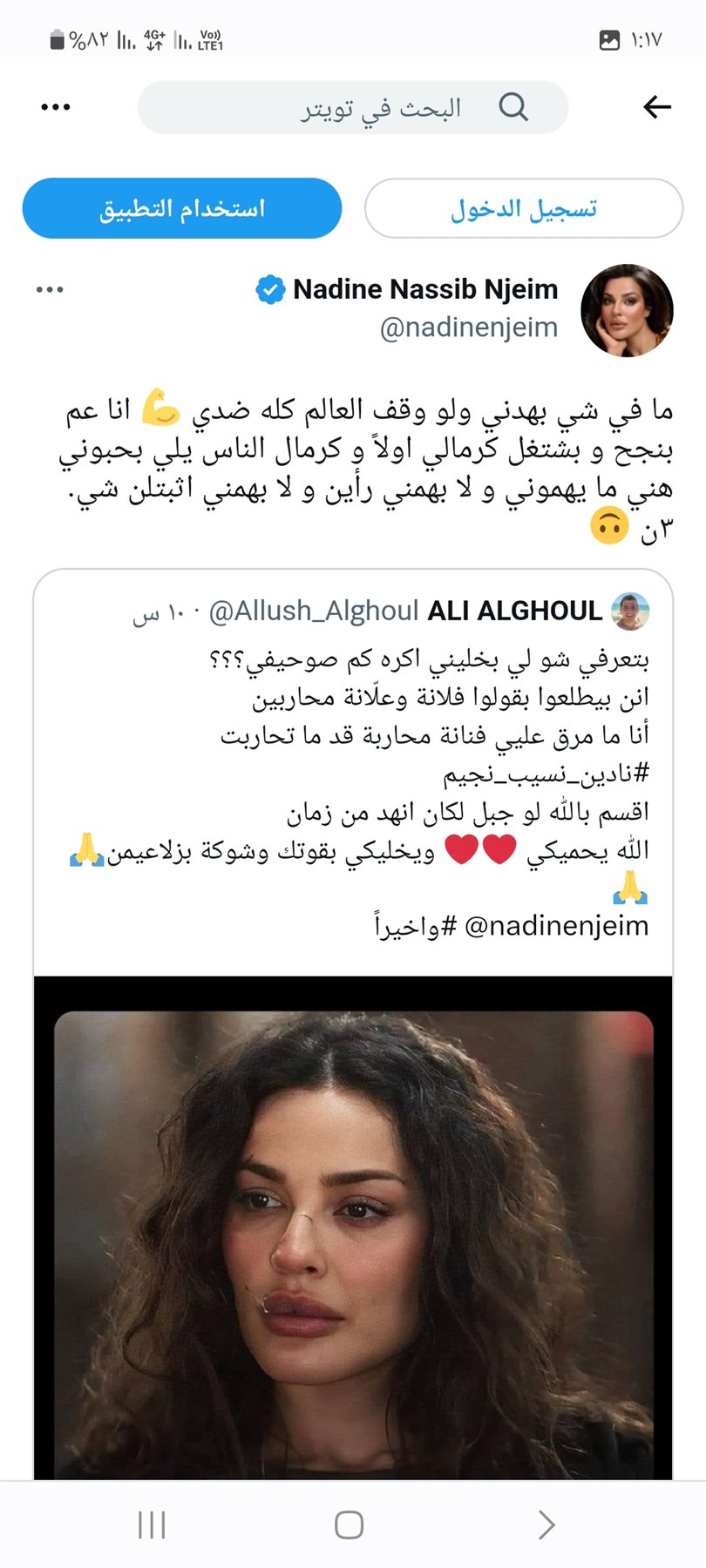
Task: Open the tweet's three-dot options menu
Action: pos(50,289)
